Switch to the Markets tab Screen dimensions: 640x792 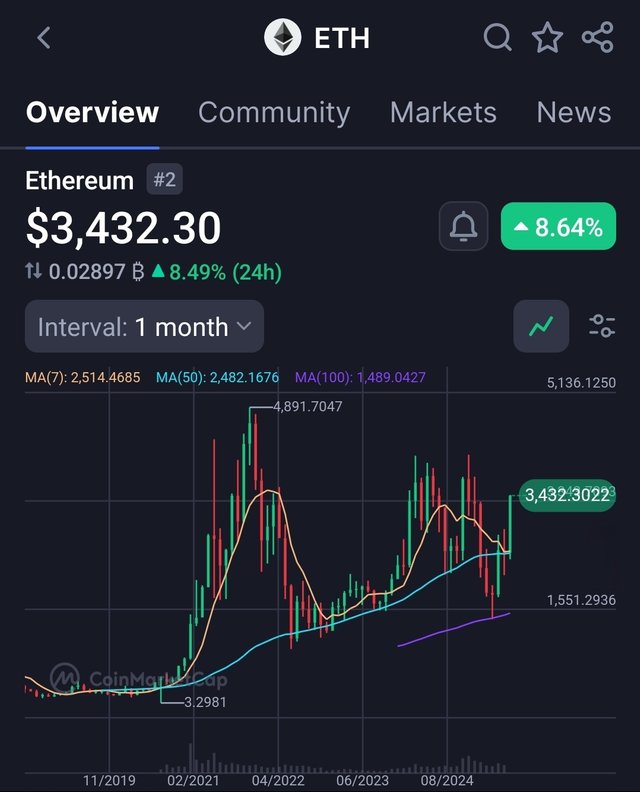(443, 112)
